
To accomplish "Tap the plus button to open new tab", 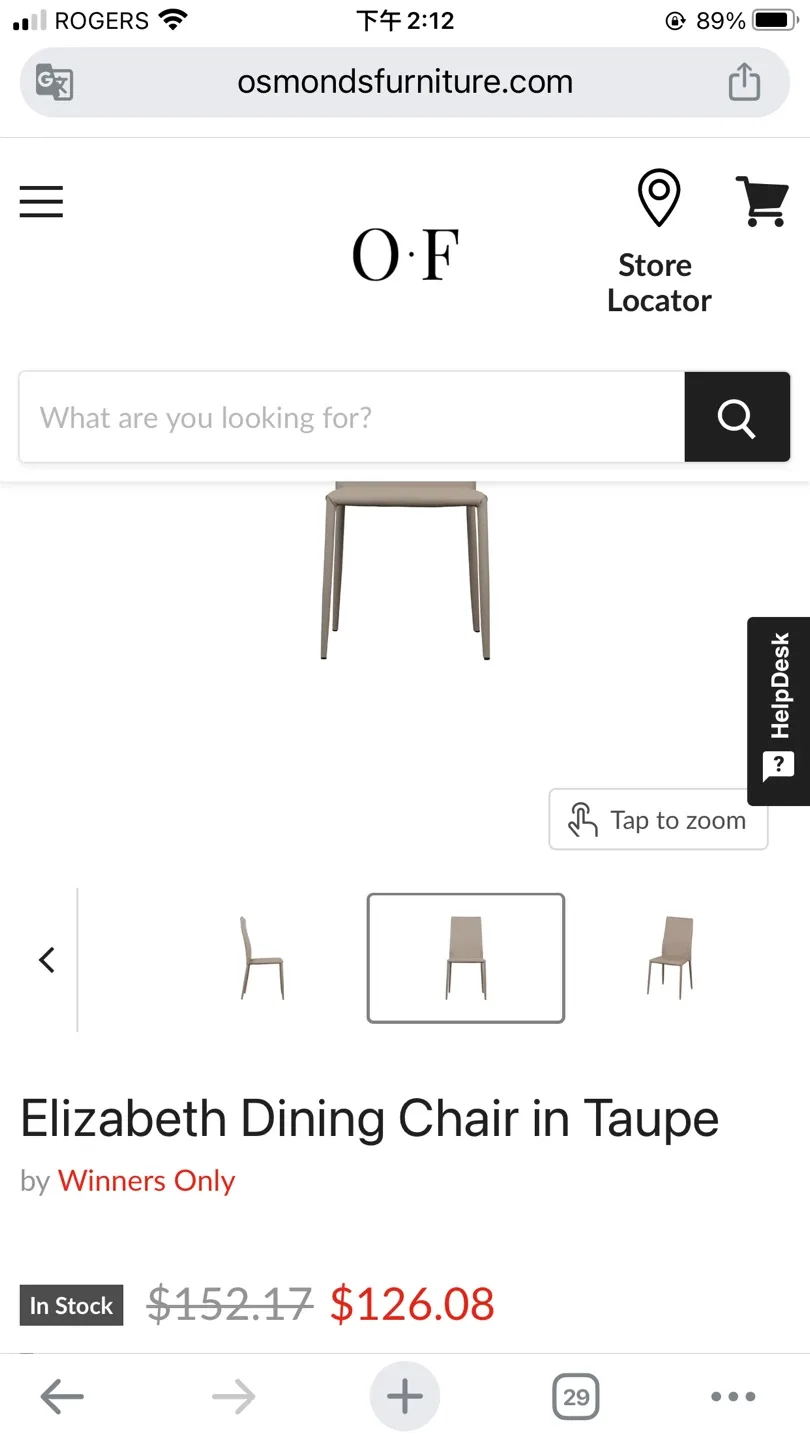I will click(x=404, y=1396).
